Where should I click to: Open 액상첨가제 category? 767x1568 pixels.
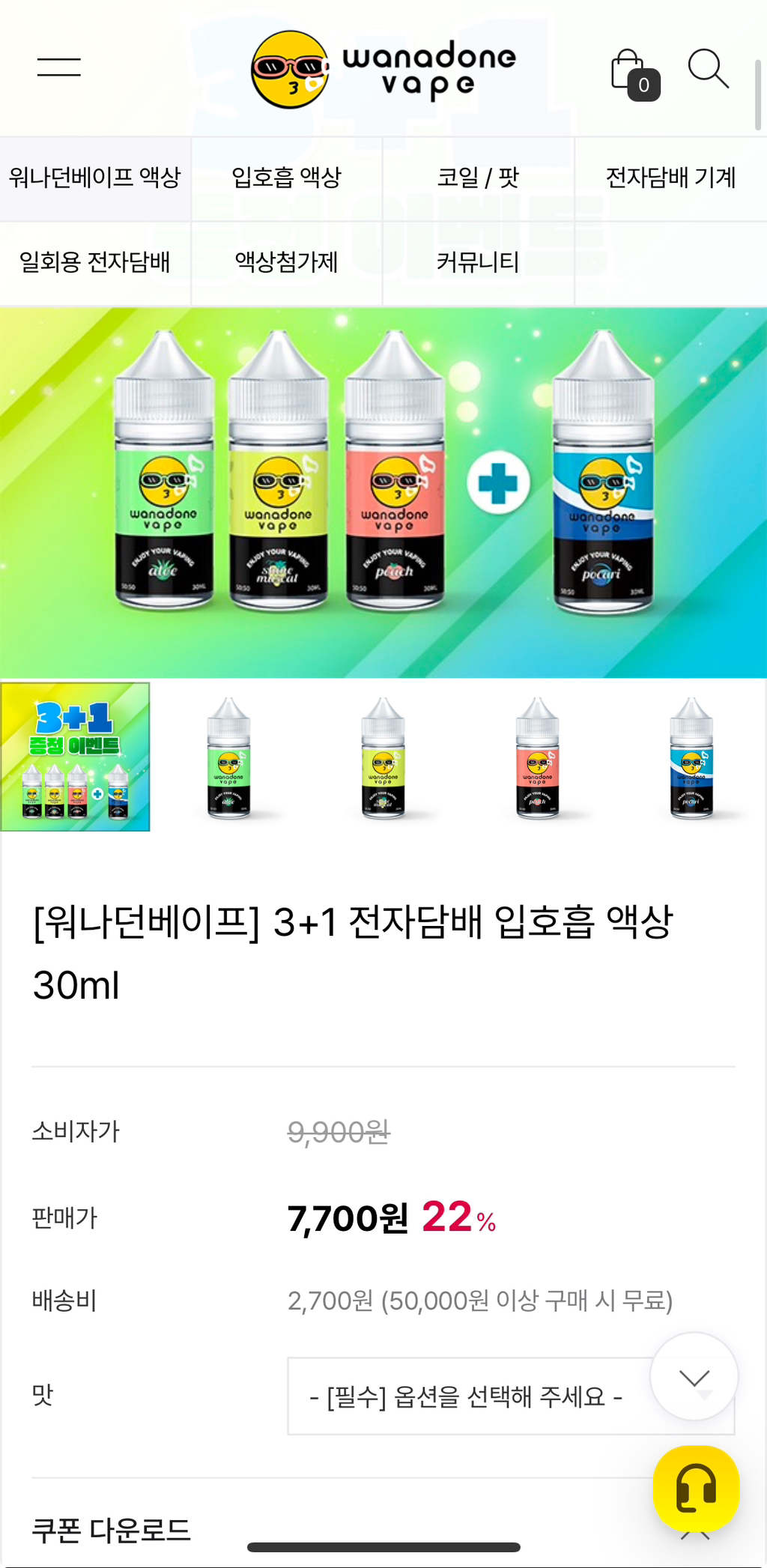click(x=286, y=263)
